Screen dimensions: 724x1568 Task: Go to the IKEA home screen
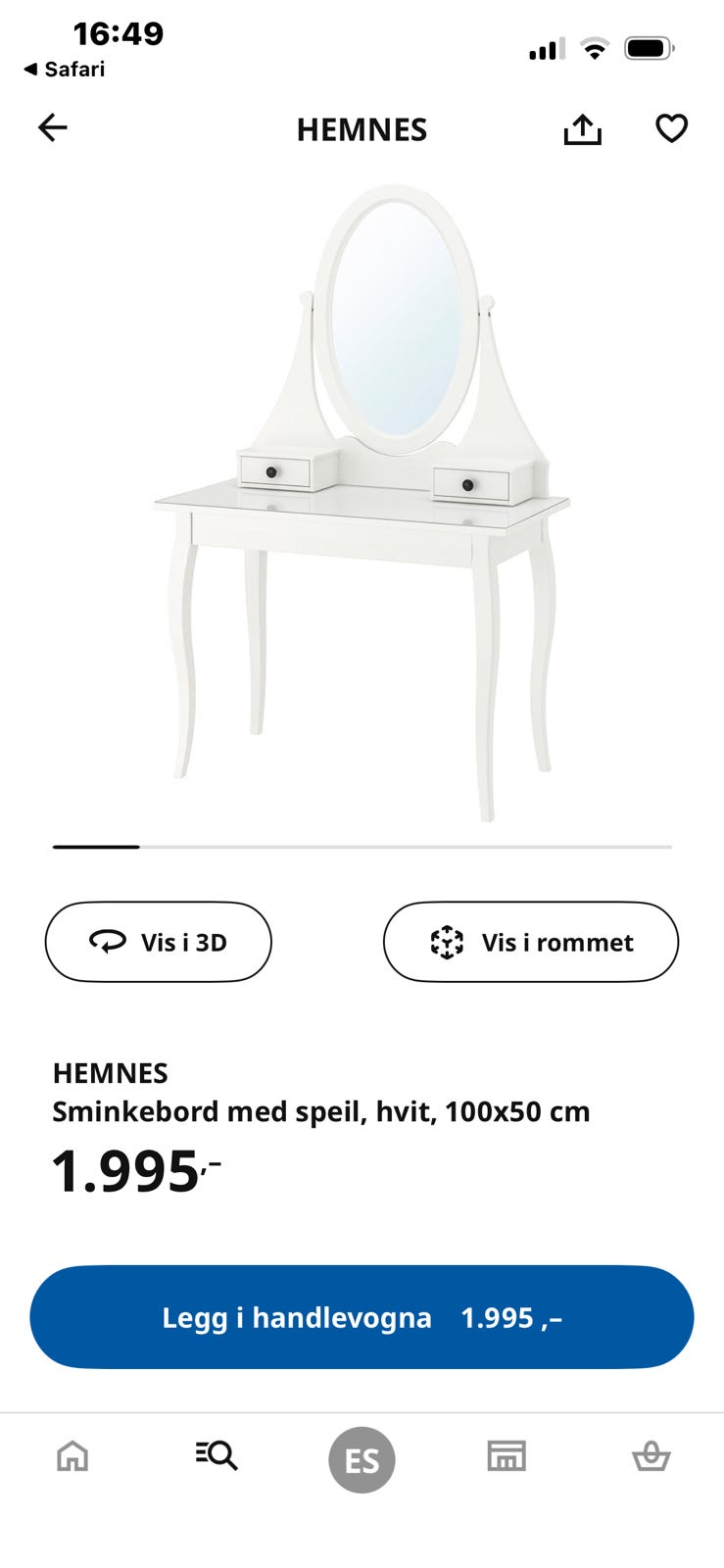tap(72, 1457)
